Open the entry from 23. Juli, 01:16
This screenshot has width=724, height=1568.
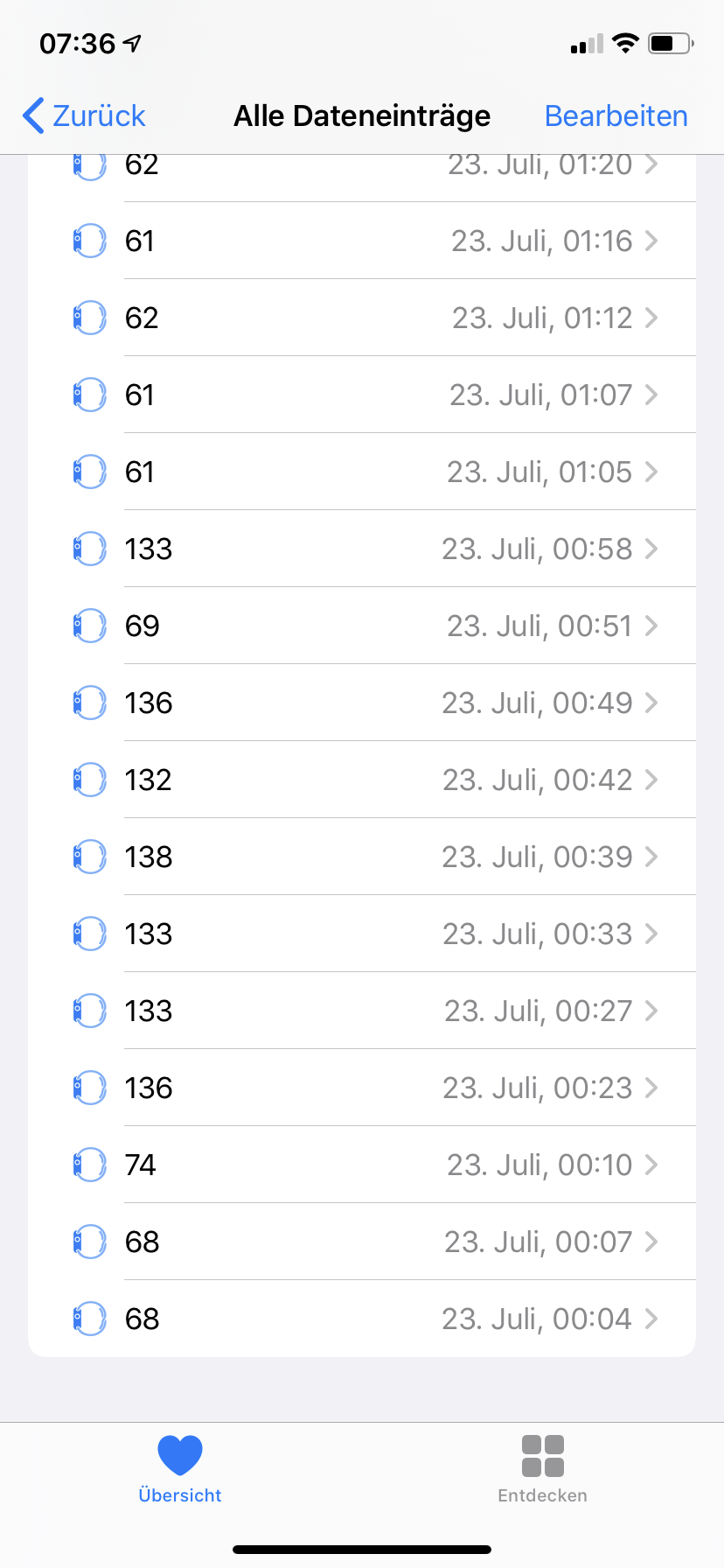362,241
